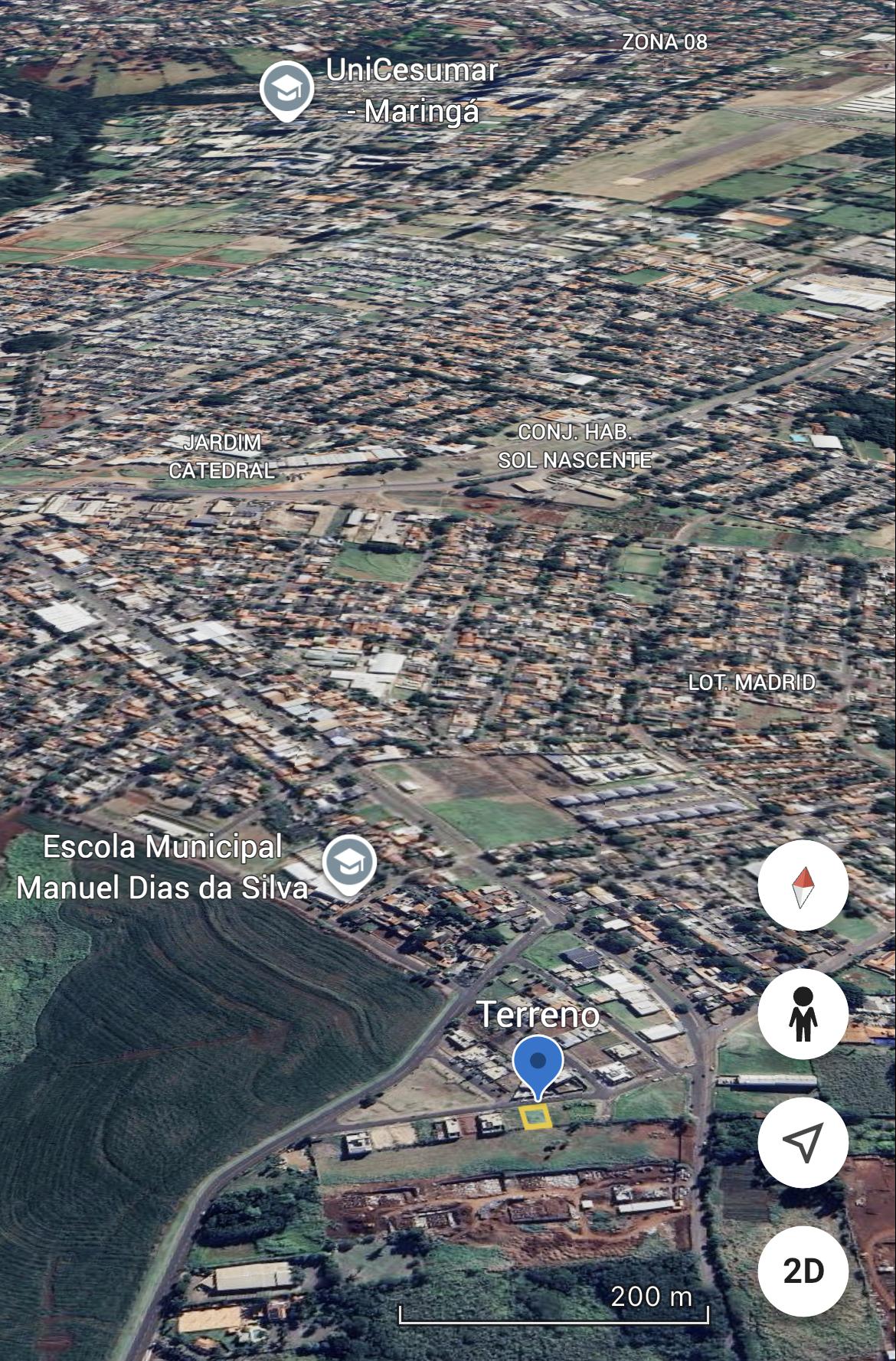Tap the compass to reset north

pos(802,886)
